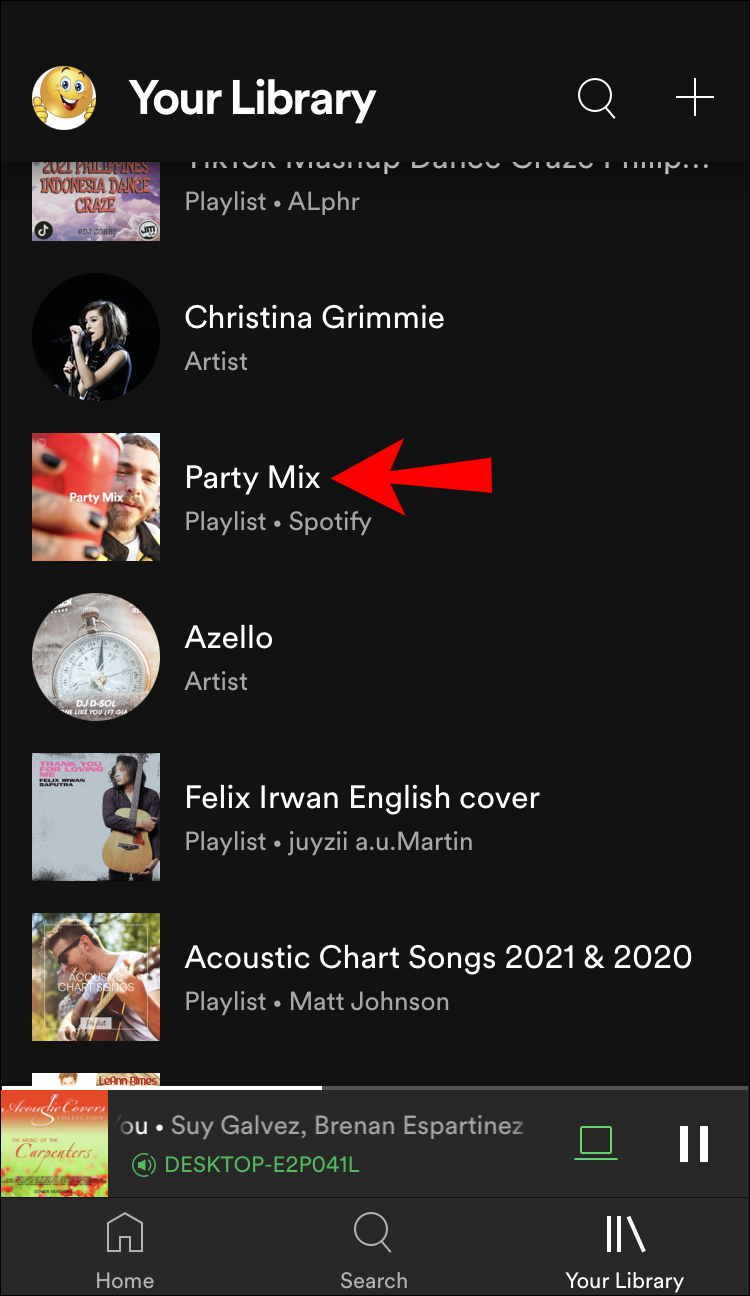The image size is (750, 1296).
Task: Switch to the Search tab
Action: (x=373, y=1250)
